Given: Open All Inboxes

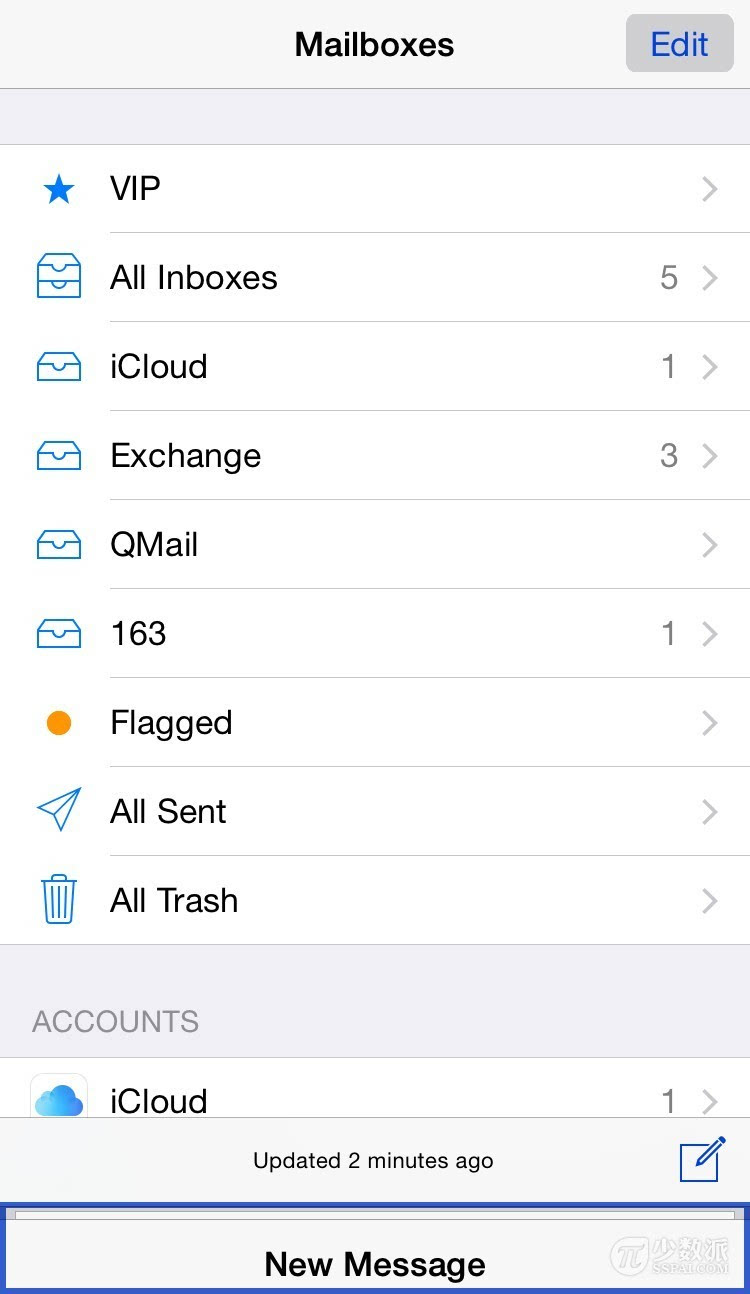Looking at the screenshot, I should pos(375,278).
